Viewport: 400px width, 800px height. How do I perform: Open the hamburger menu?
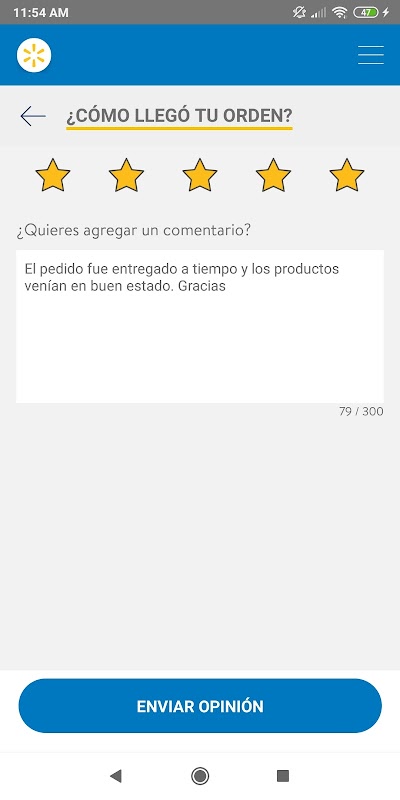point(371,55)
